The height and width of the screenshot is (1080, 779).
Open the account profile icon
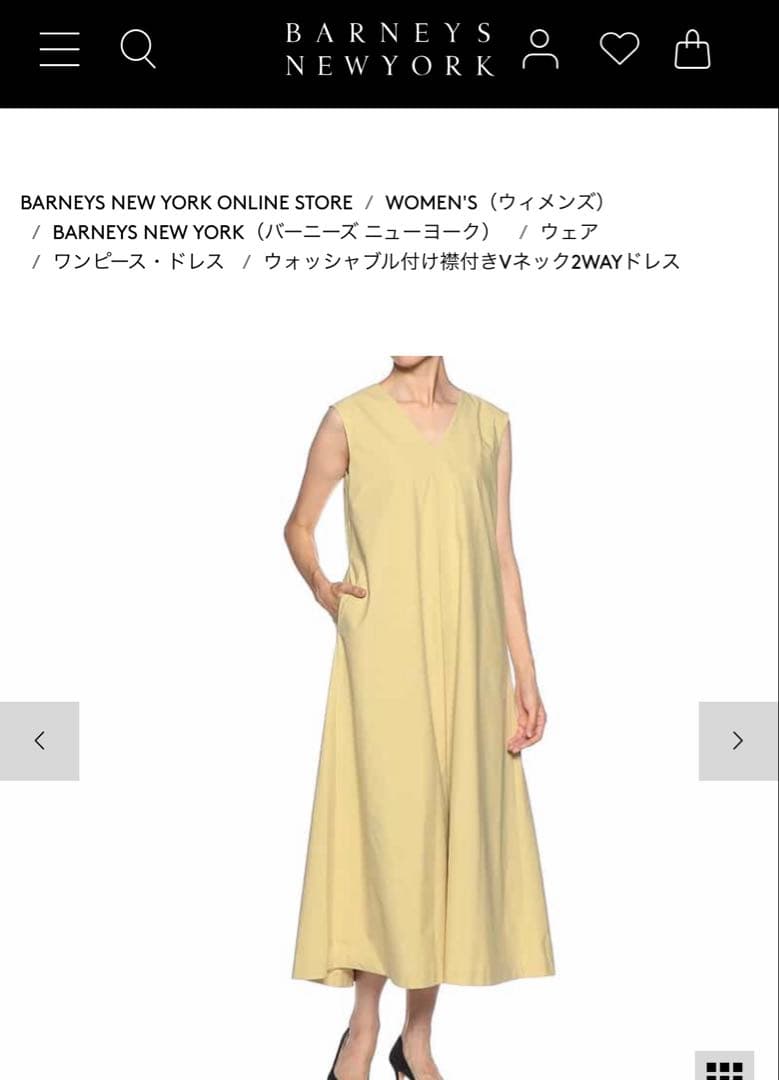[540, 49]
